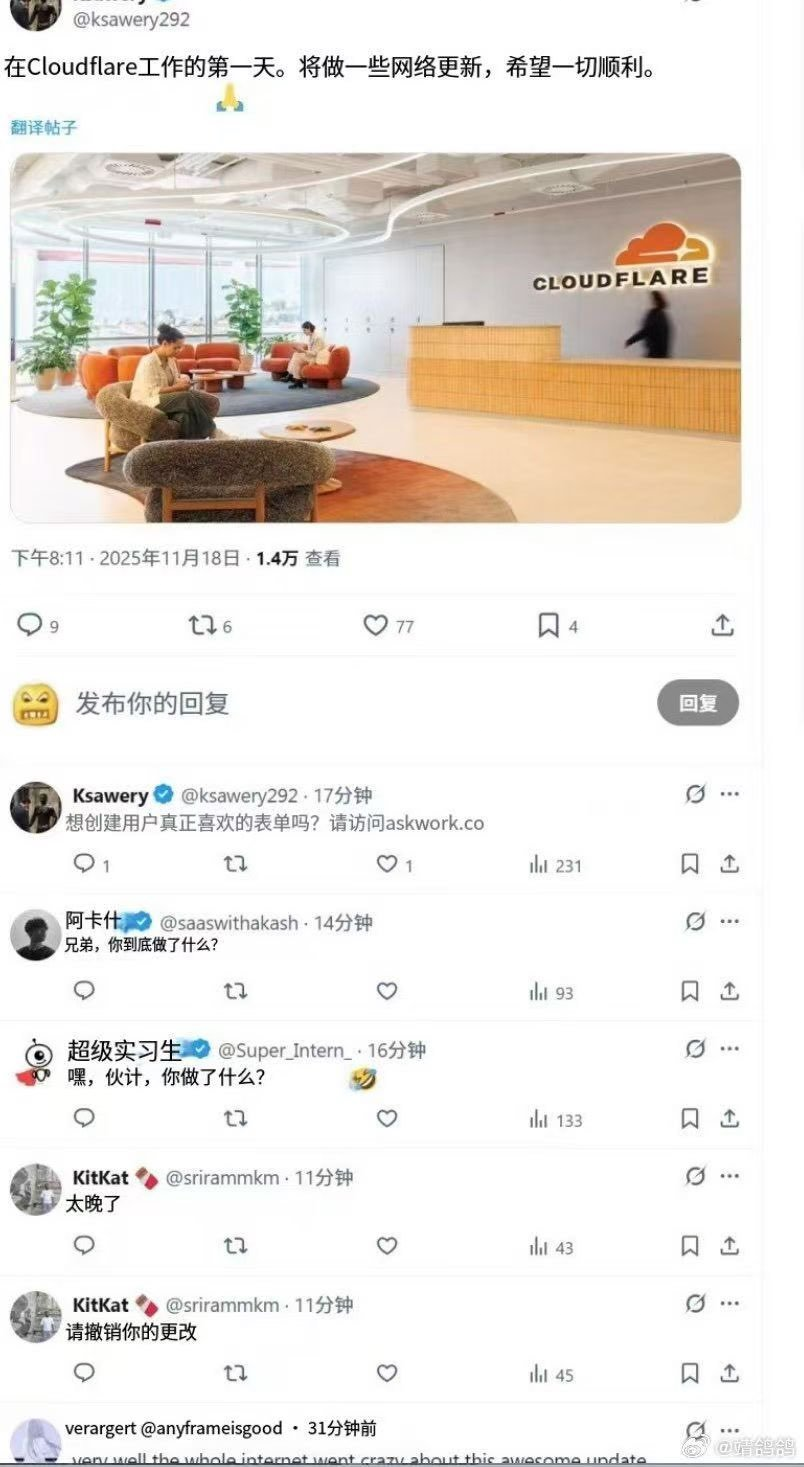The height and width of the screenshot is (1467, 804).
Task: Tap the 翻译帖子 link under the post
Action: pyautogui.click(x=44, y=128)
